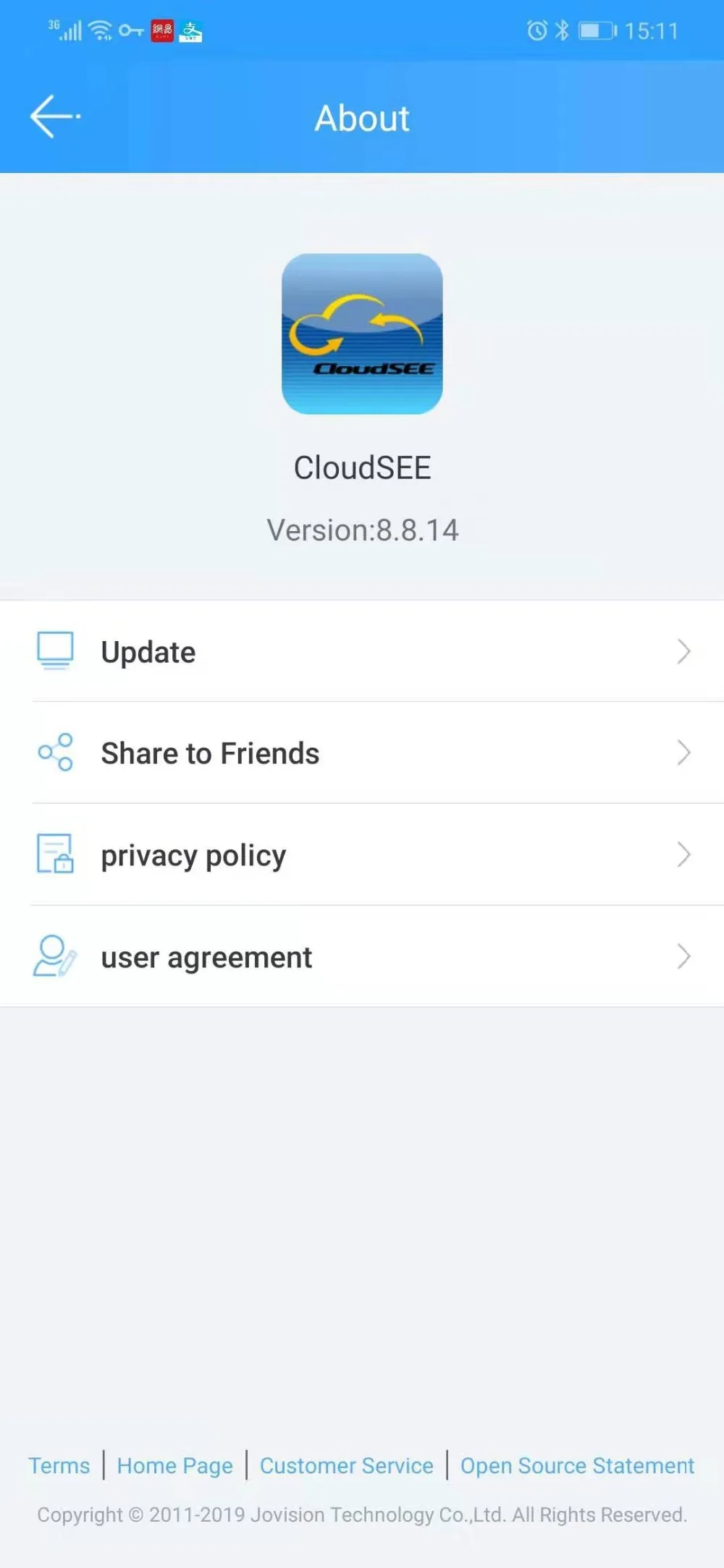Open Share to Friends
The image size is (724, 1568).
click(362, 753)
